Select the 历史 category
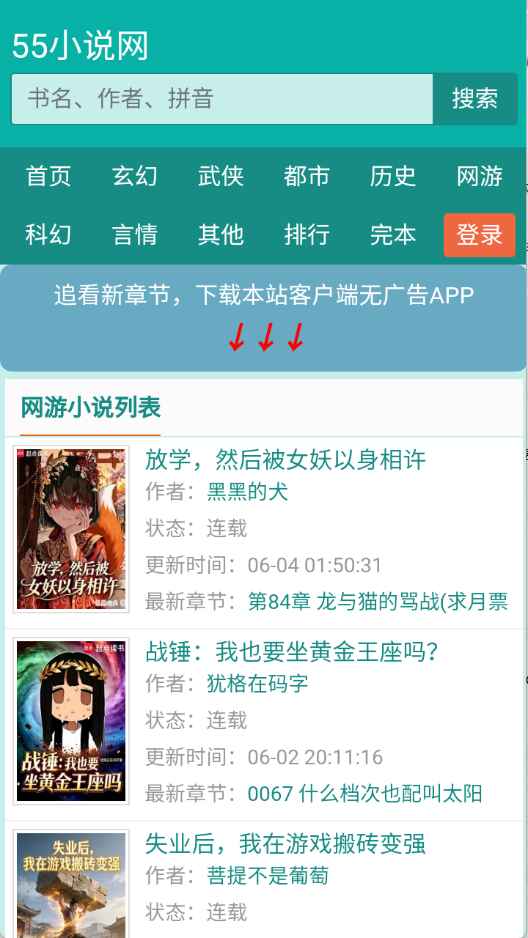 393,176
